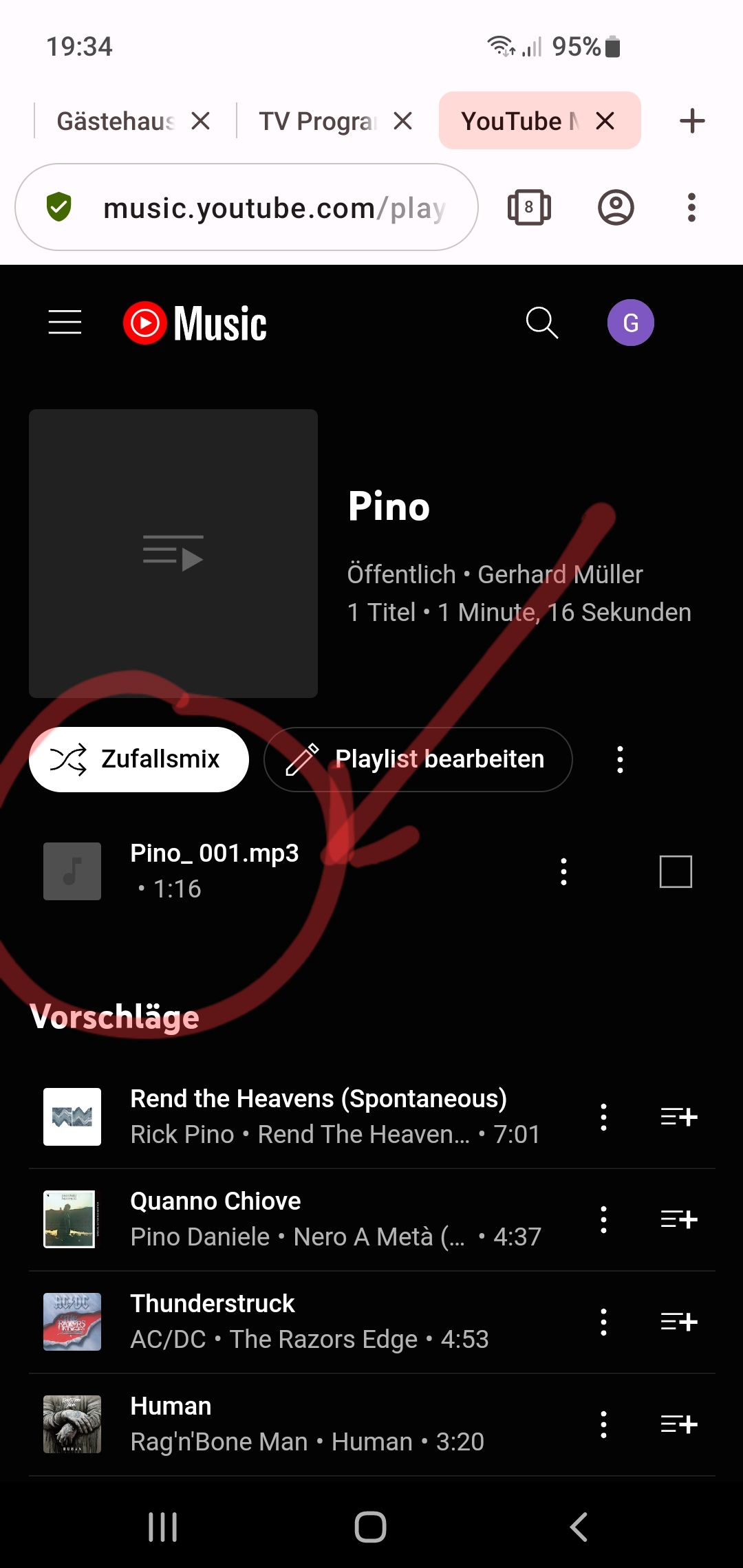Open the YouTube Music hamburger menu
The width and height of the screenshot is (743, 1568).
64,323
